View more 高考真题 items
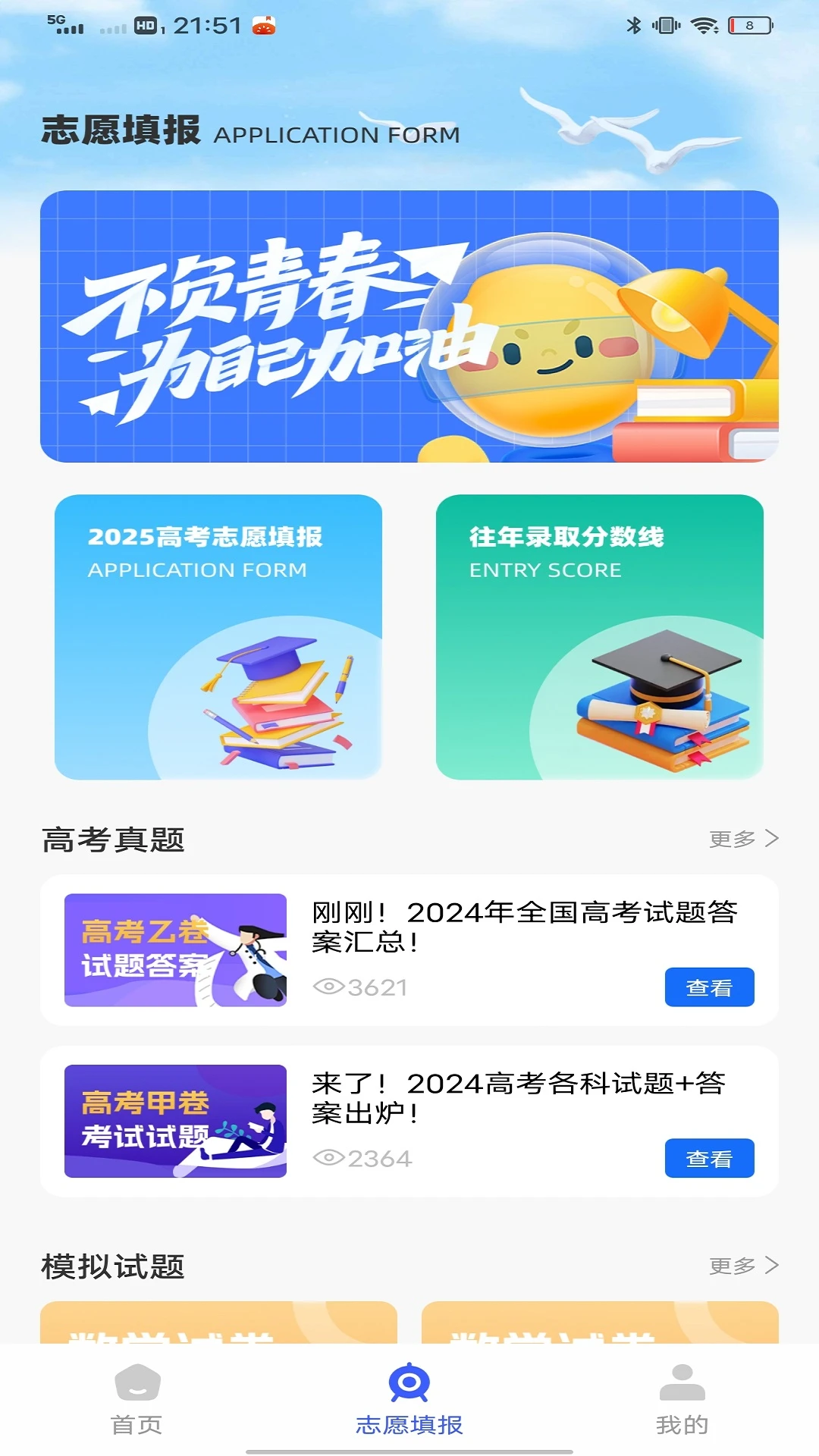 743,839
